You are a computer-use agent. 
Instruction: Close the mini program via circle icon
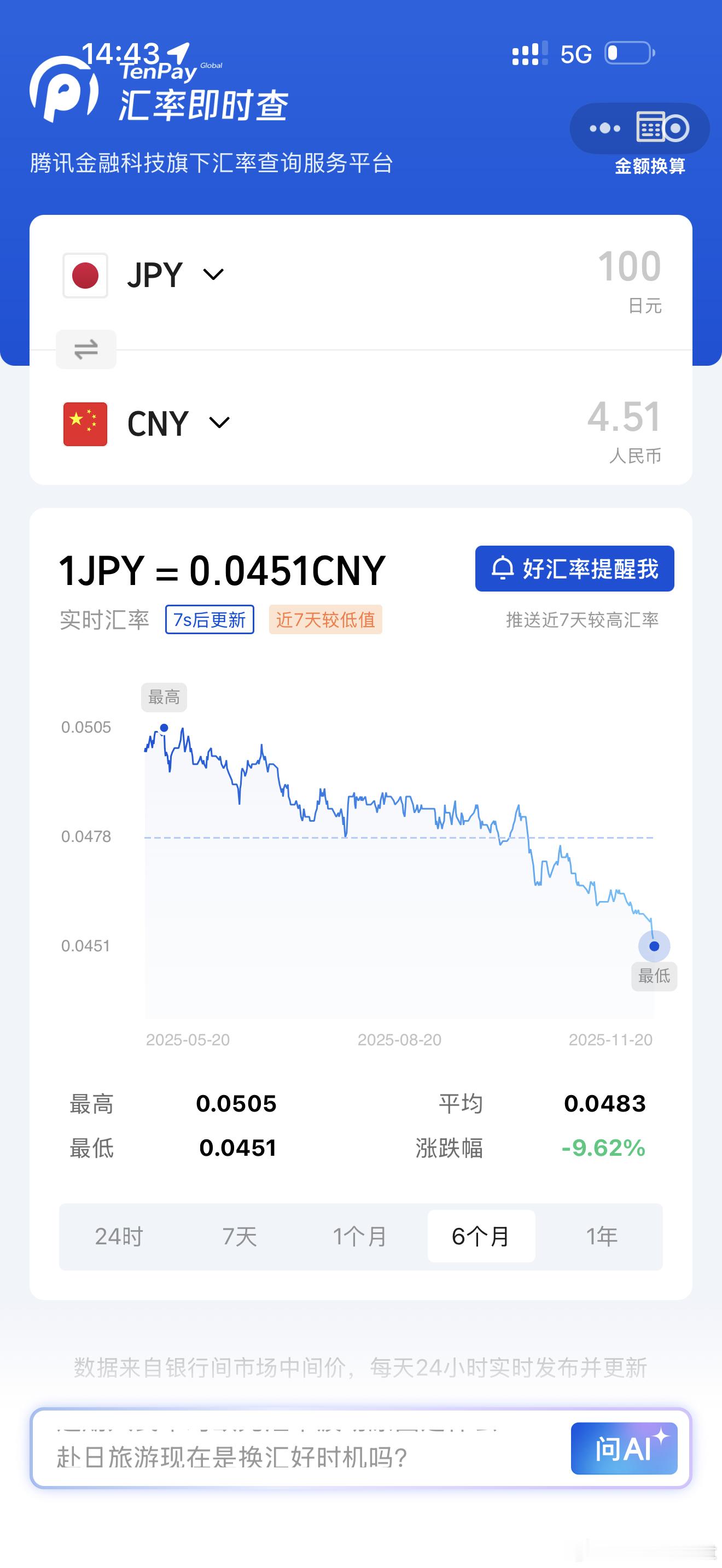677,128
